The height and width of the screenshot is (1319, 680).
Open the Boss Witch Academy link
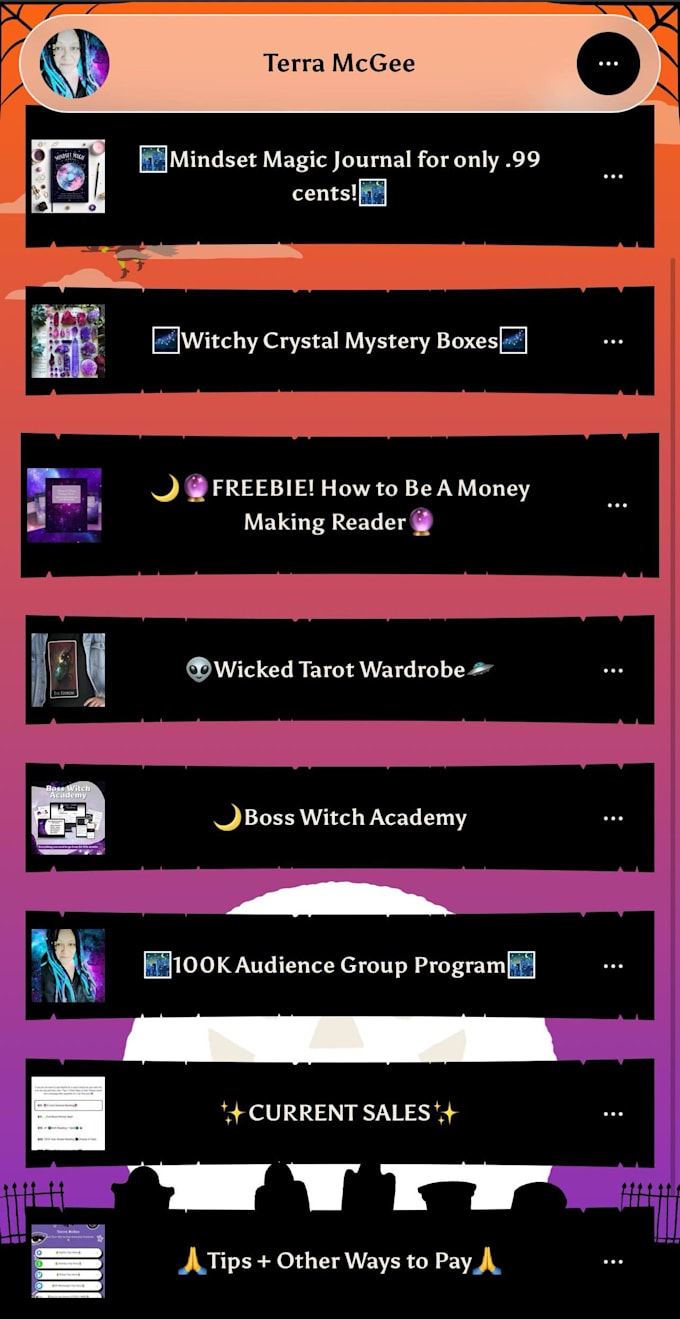[x=340, y=818]
